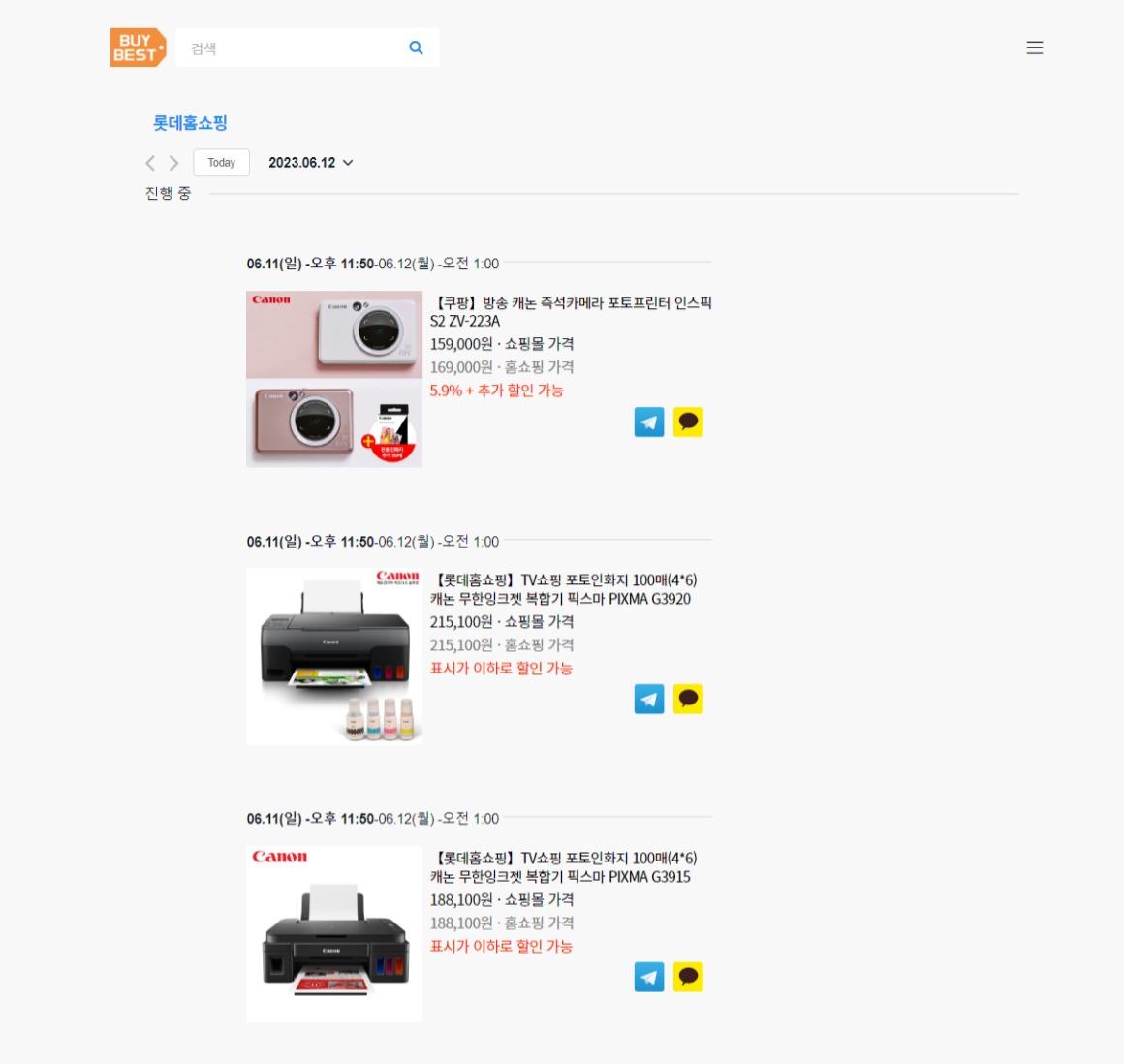Open the hamburger menu

pos(1034,48)
